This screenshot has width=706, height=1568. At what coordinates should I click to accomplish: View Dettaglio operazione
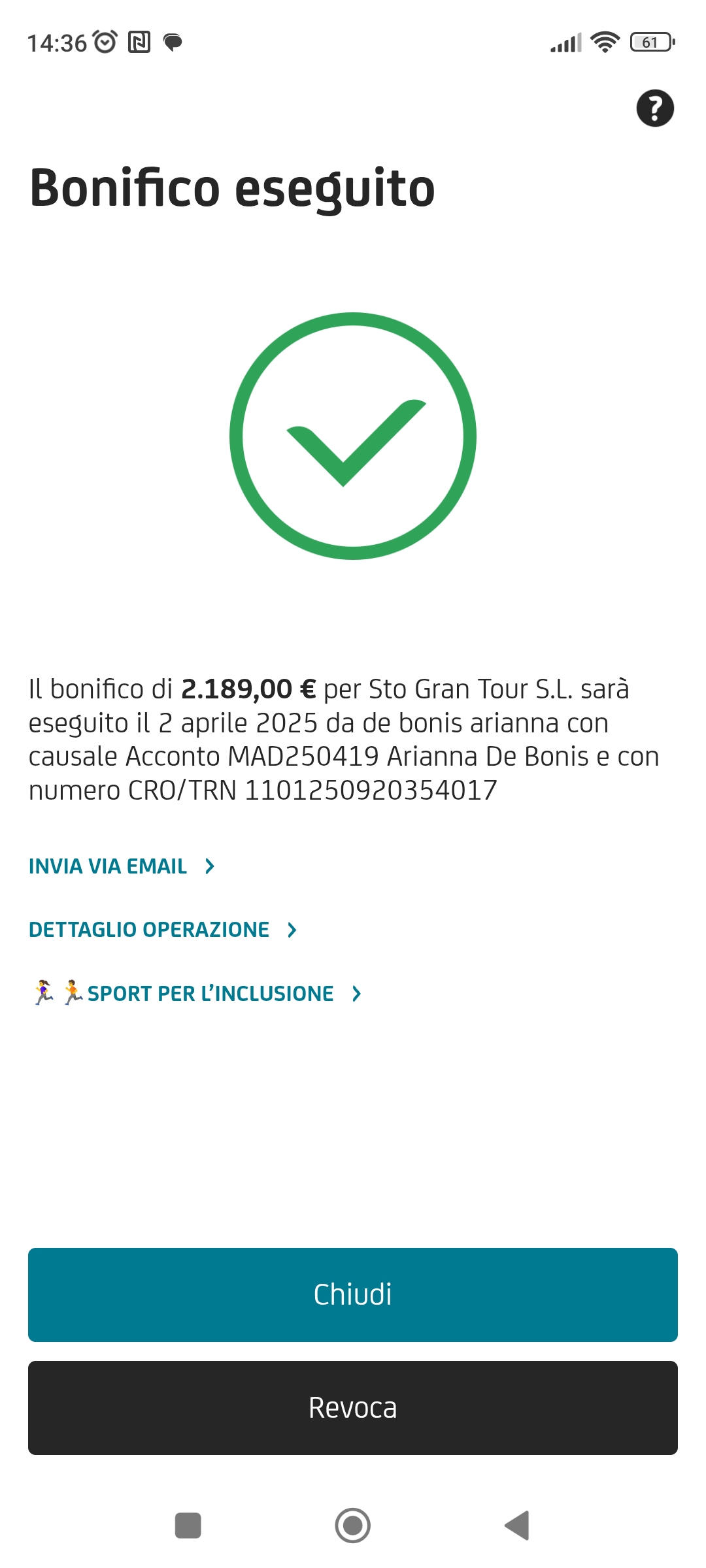click(x=163, y=930)
